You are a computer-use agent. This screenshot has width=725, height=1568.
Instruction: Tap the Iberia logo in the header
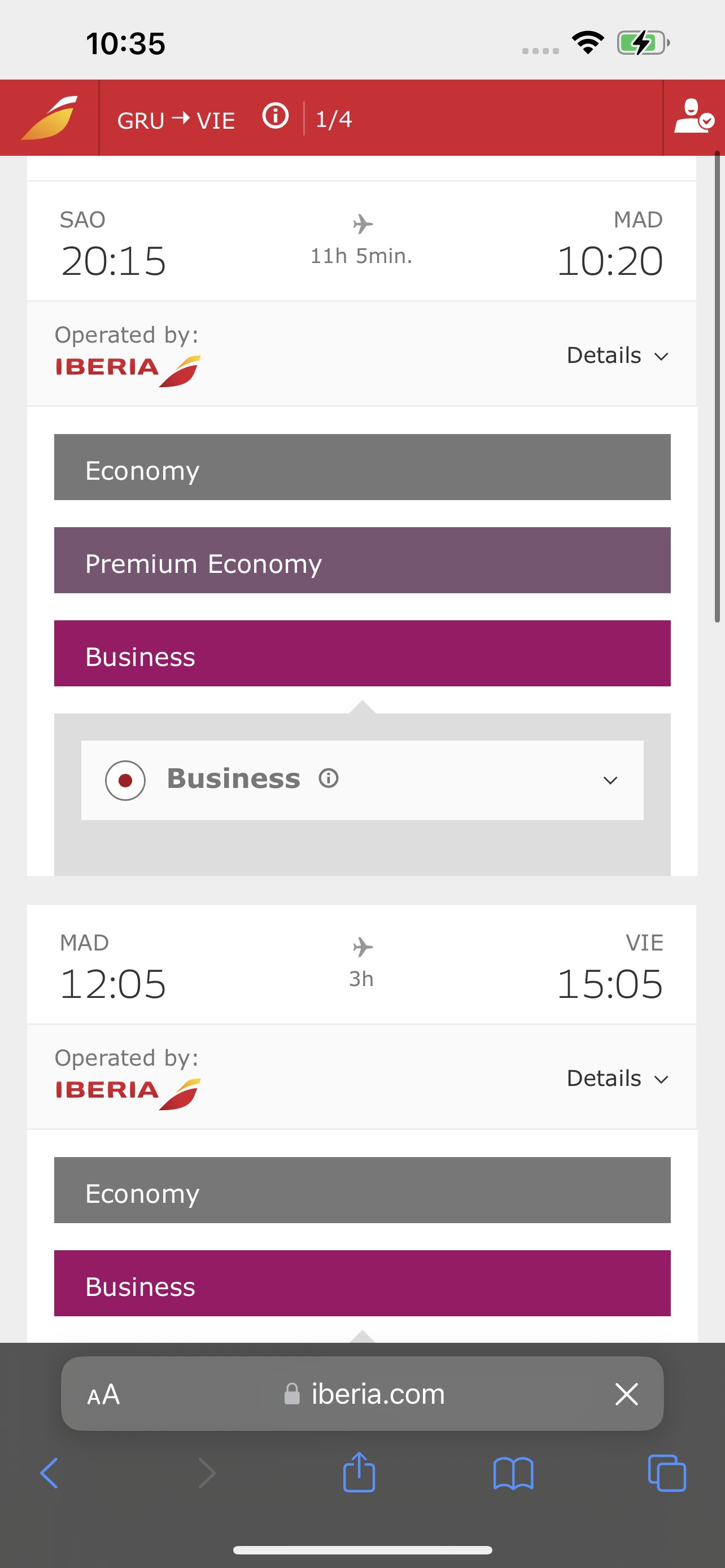(x=49, y=117)
